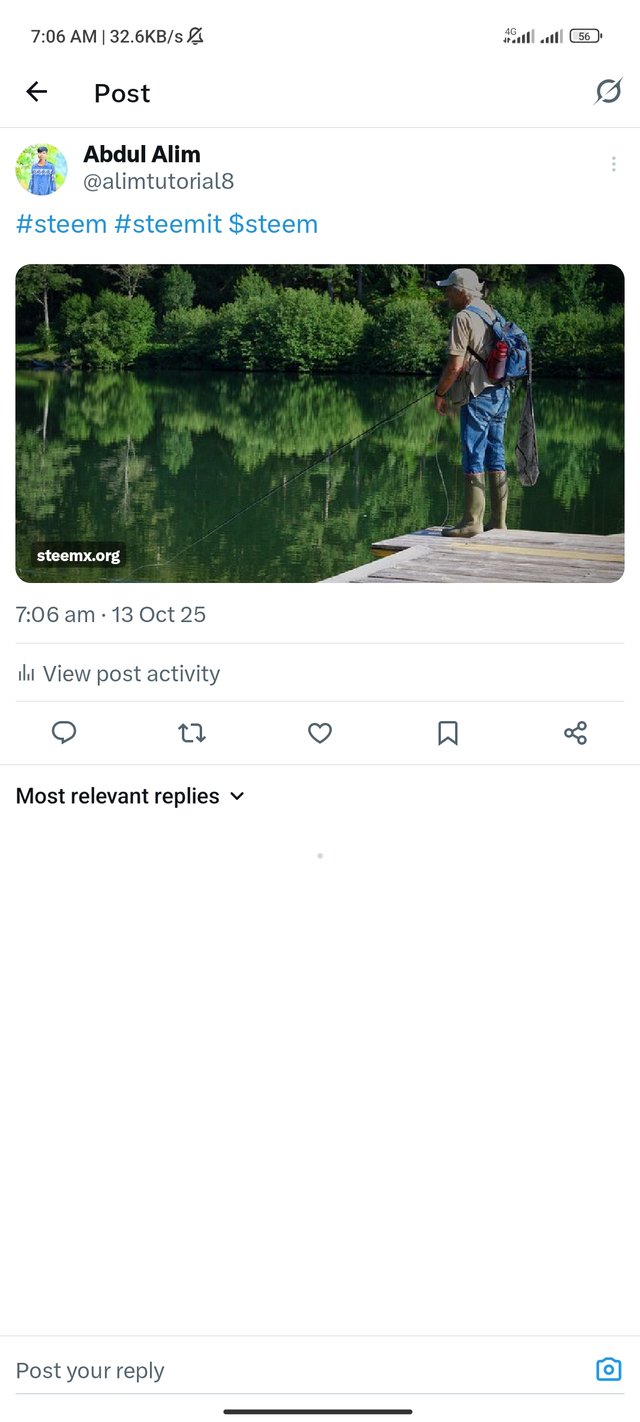Viewport: 640px width, 1422px height.
Task: Open Abdul Alim's profile picture
Action: click(41, 169)
